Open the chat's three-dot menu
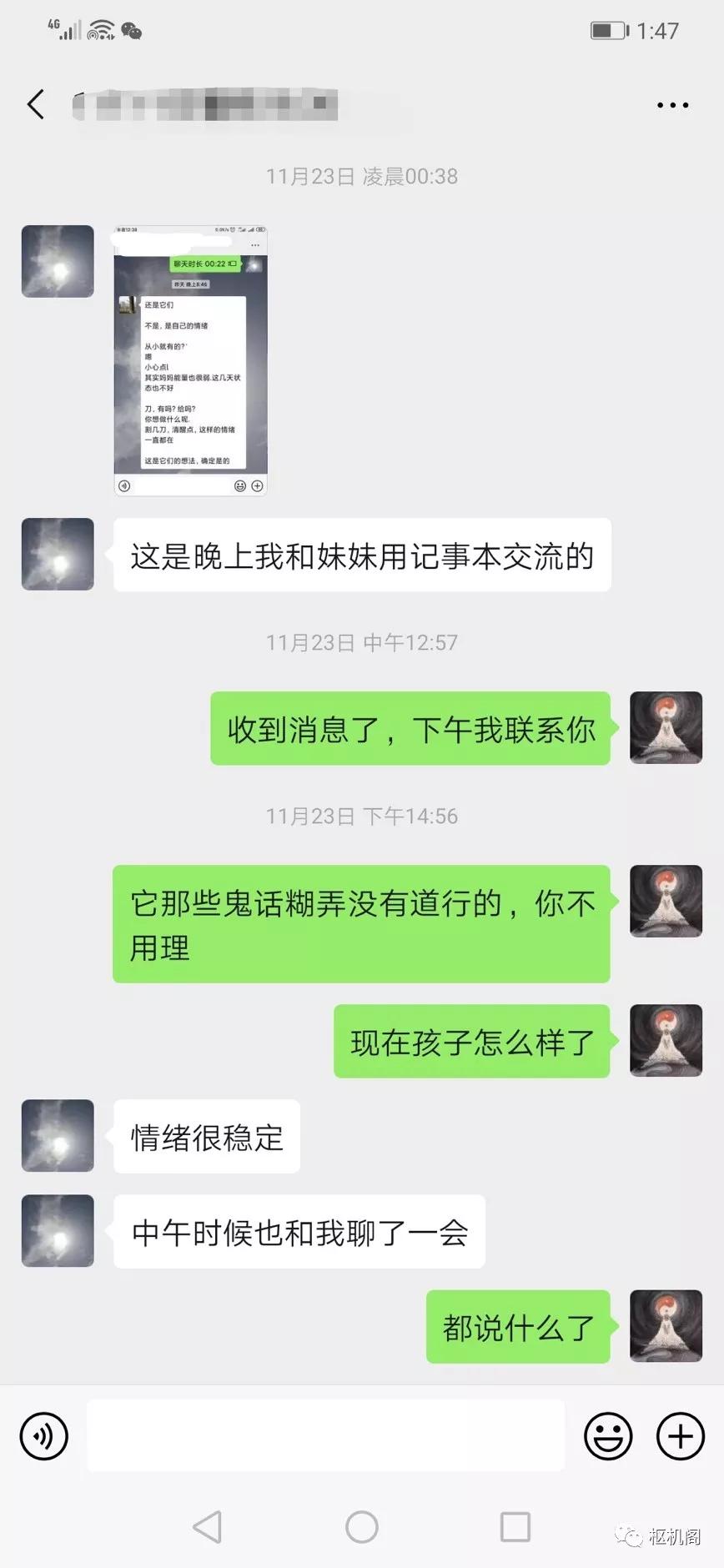This screenshot has height=1568, width=724. click(x=672, y=105)
